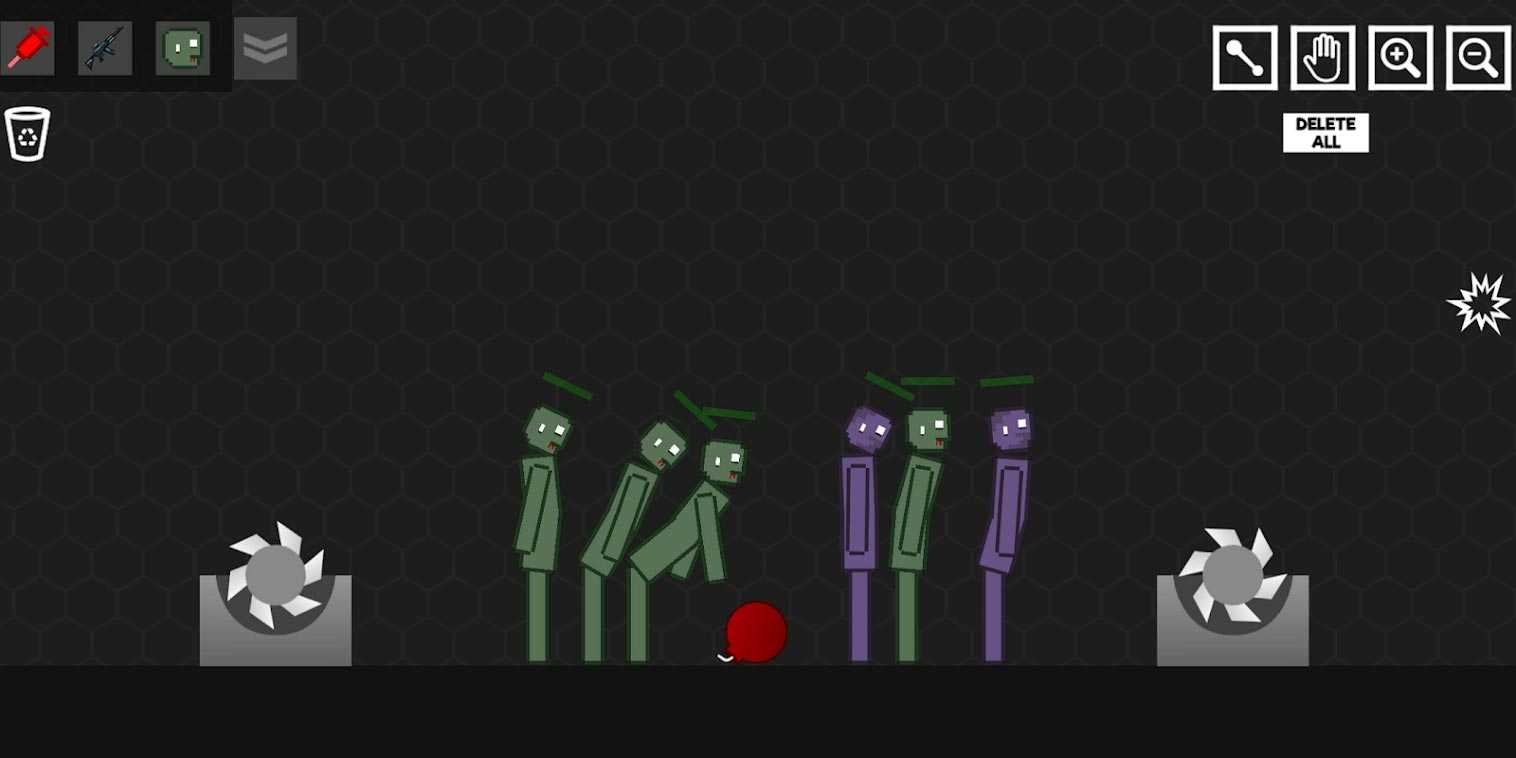The height and width of the screenshot is (758, 1516).
Task: Select the hand grab tool
Action: click(x=1322, y=58)
